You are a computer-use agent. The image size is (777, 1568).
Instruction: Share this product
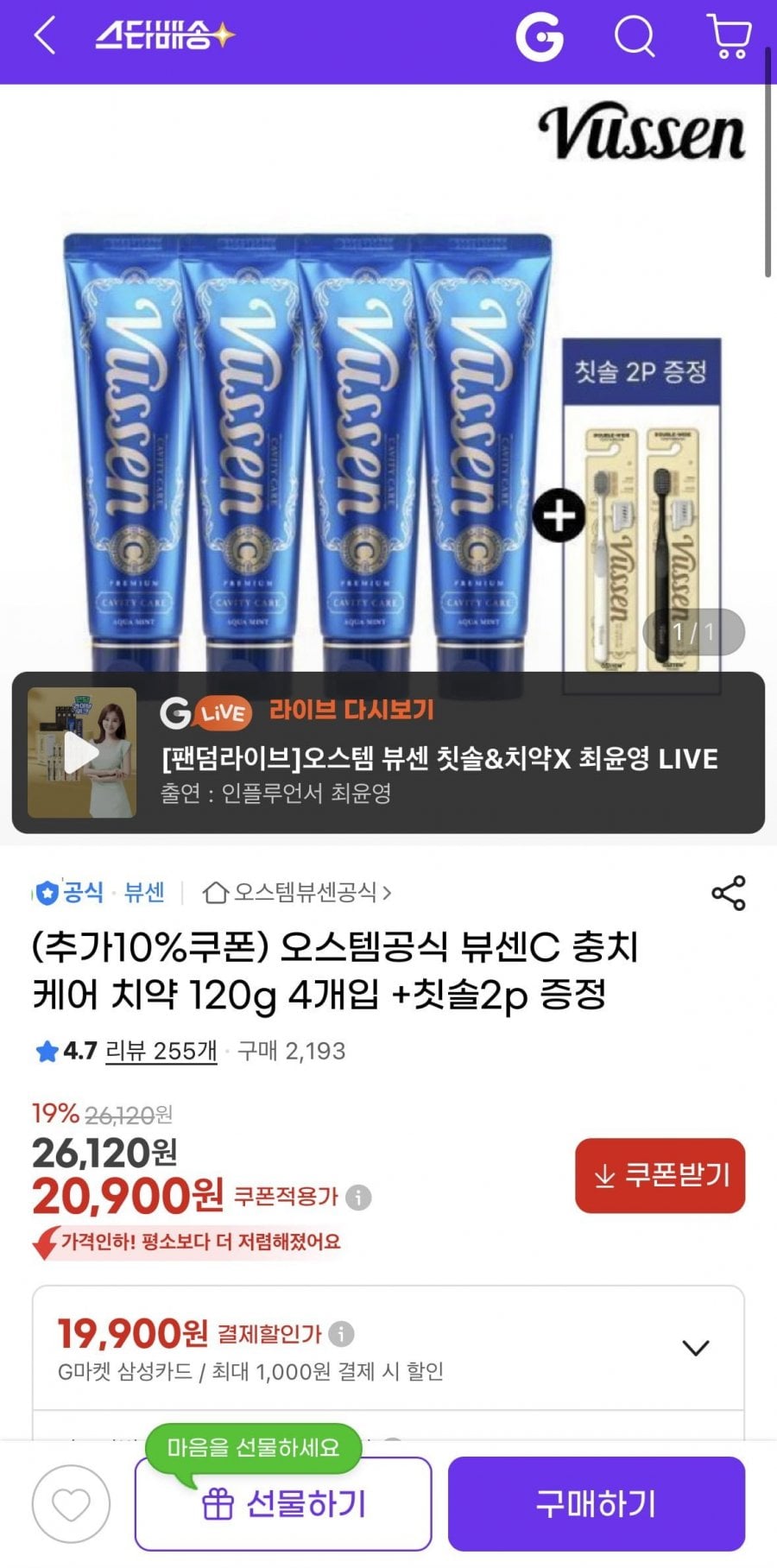728,893
